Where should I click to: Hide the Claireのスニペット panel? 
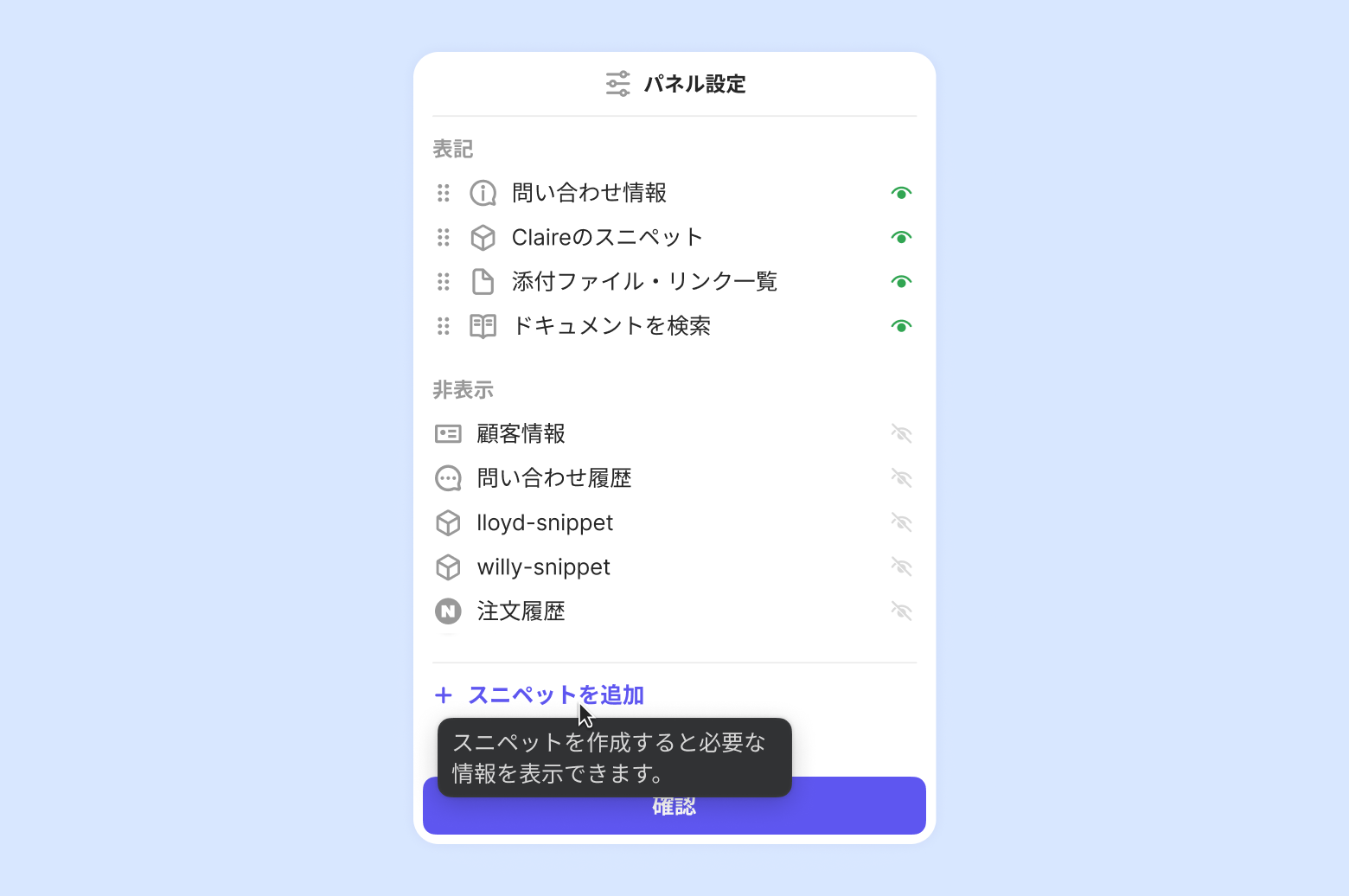(901, 237)
